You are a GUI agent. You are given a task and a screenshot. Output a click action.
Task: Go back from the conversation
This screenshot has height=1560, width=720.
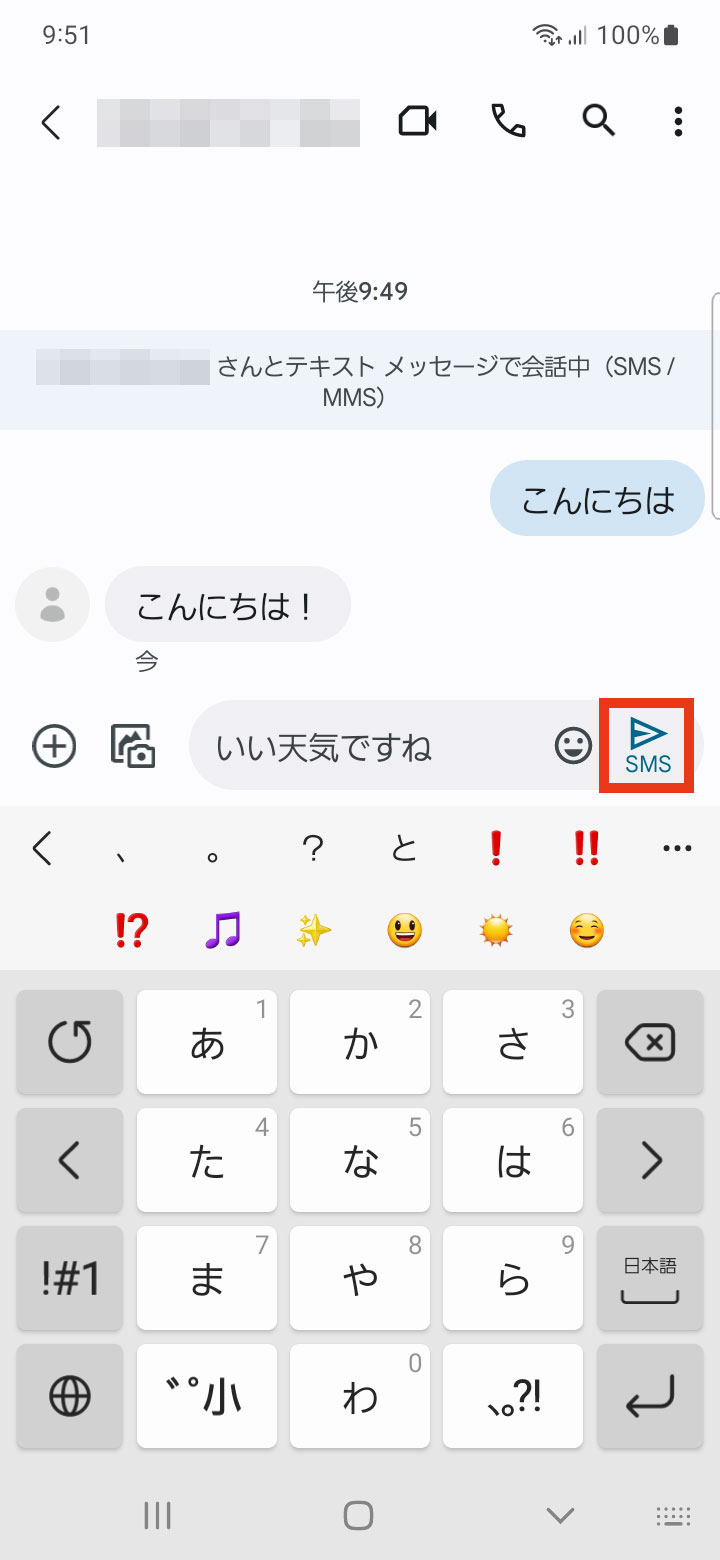51,123
